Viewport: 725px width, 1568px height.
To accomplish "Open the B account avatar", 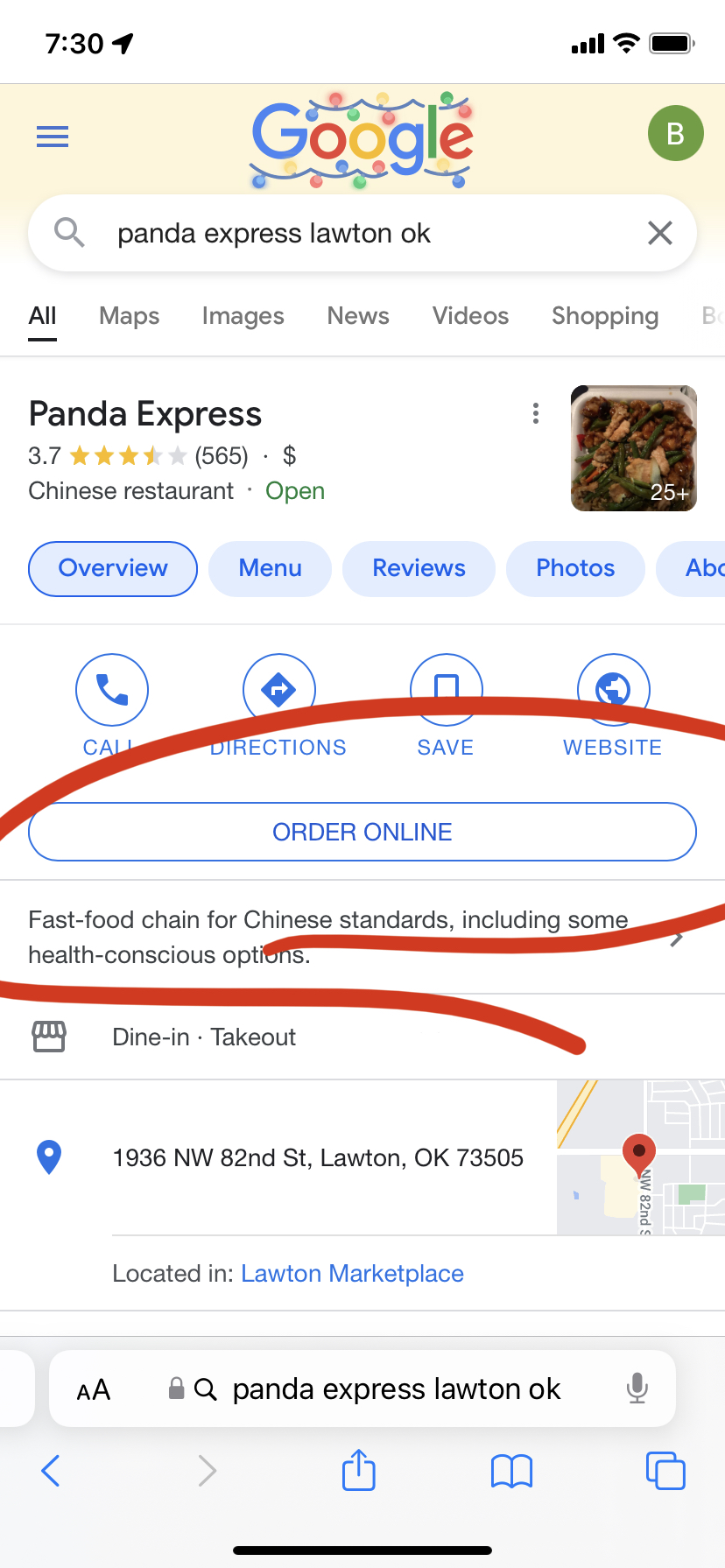I will click(x=675, y=134).
